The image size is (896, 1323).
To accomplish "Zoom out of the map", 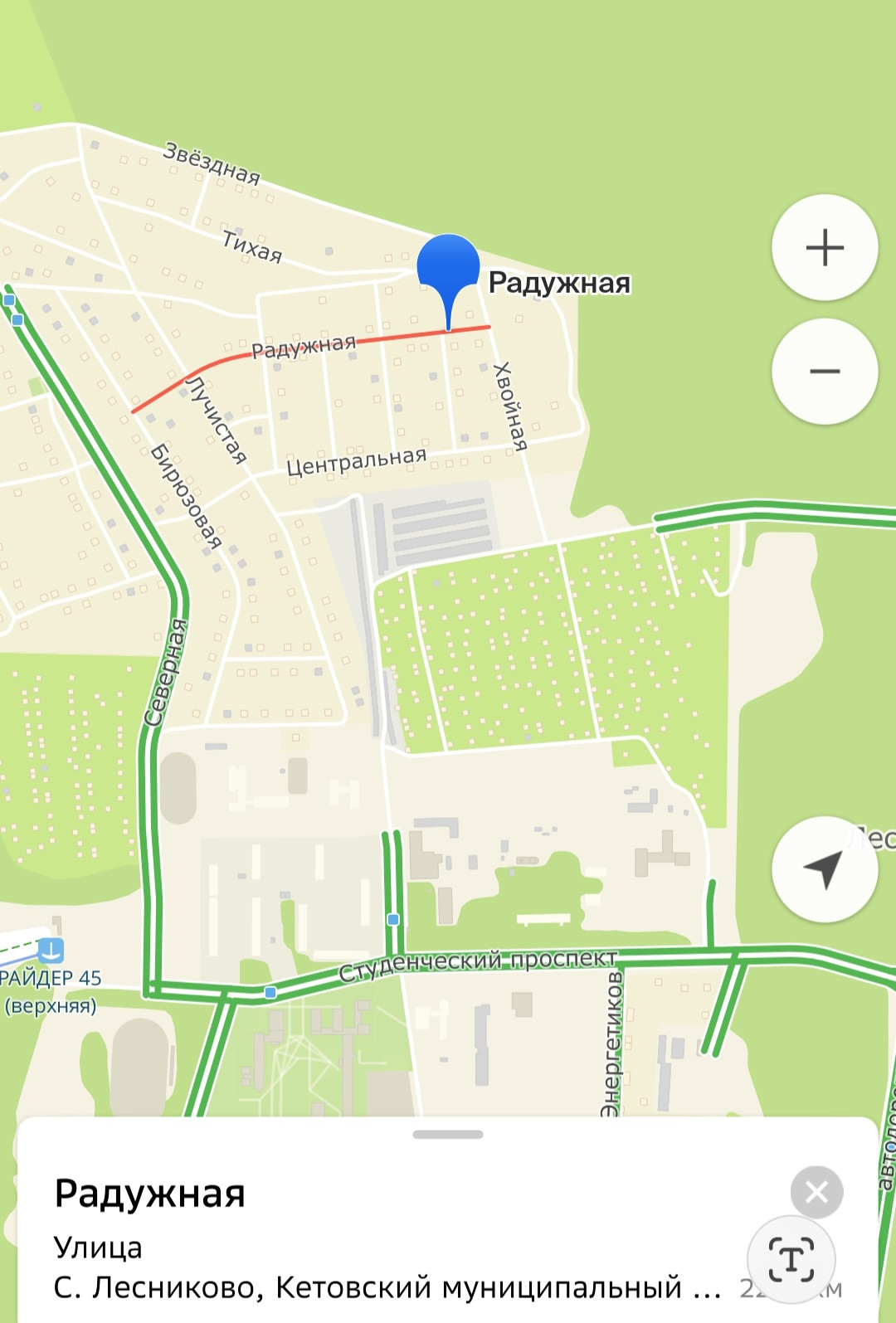I will point(824,371).
